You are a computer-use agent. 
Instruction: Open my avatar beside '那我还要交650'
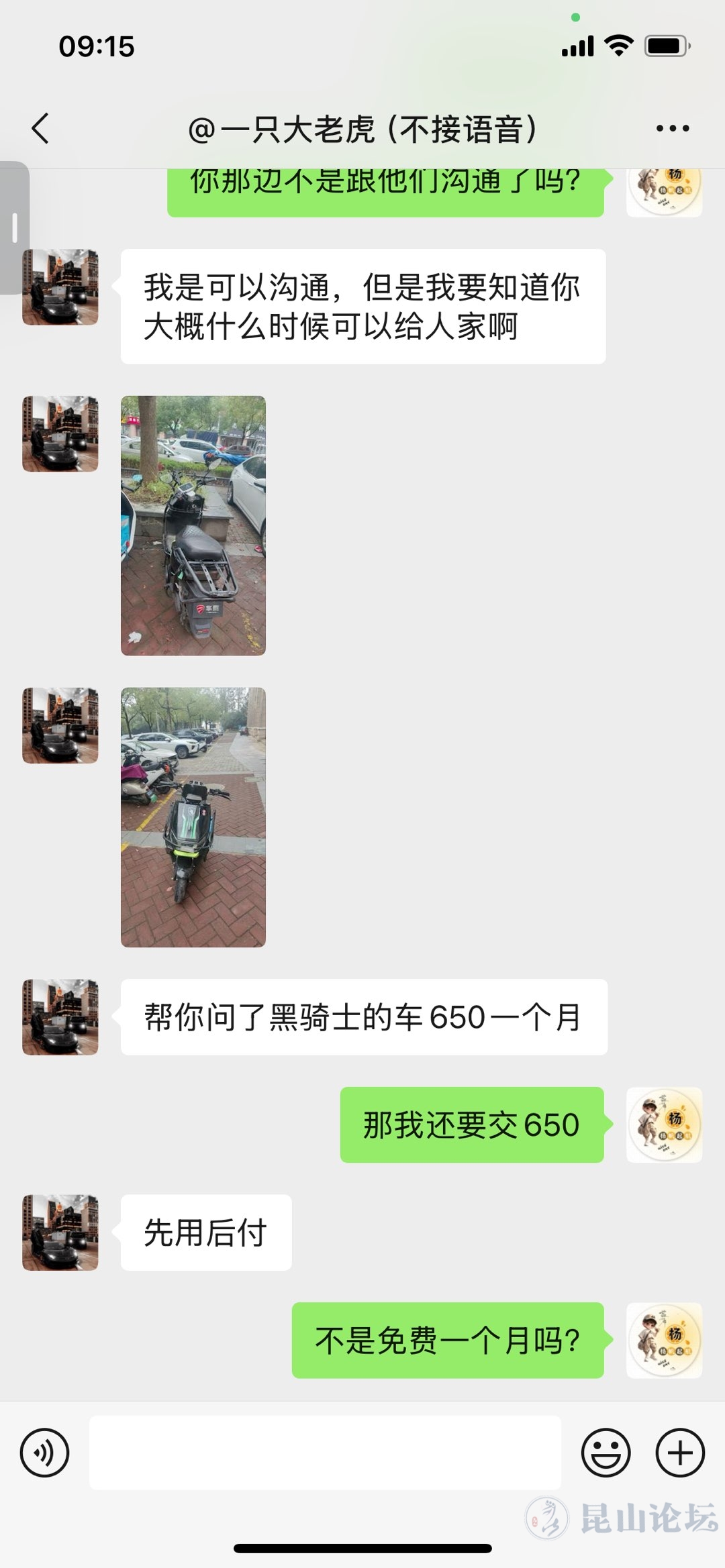[x=664, y=1125]
